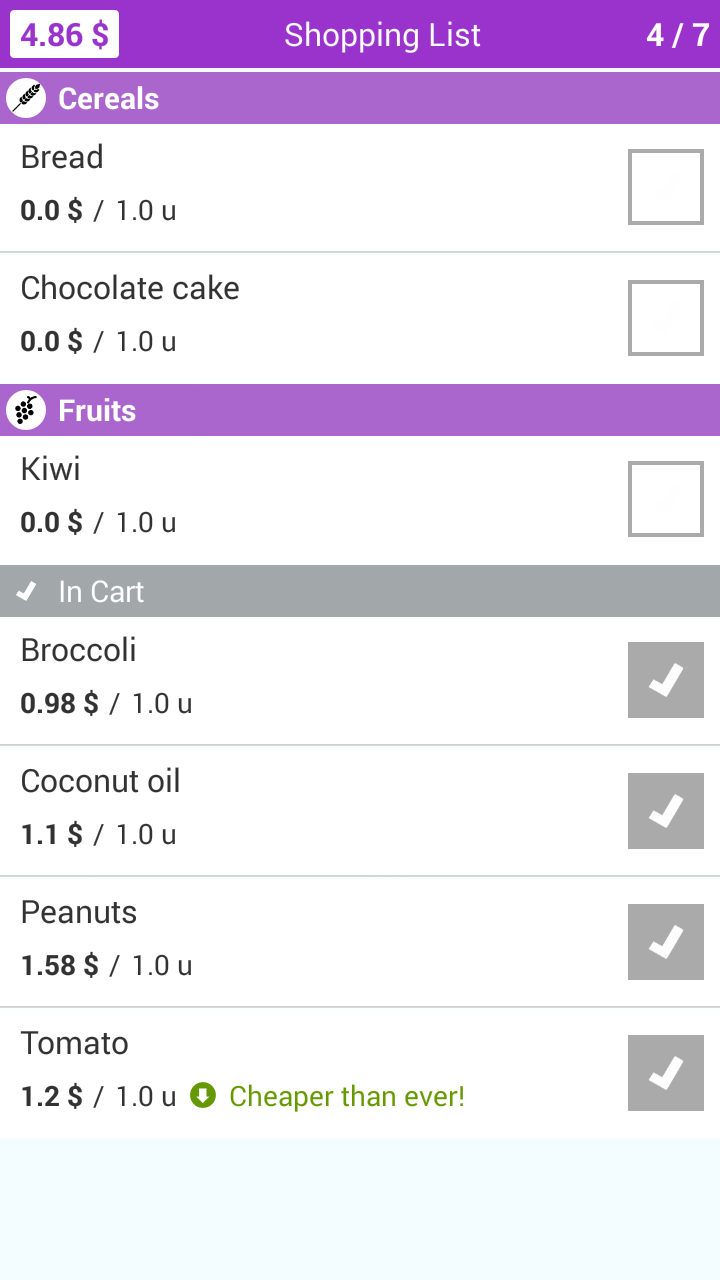Click the grapes icon beside Fruits header
The height and width of the screenshot is (1280, 720).
click(25, 410)
